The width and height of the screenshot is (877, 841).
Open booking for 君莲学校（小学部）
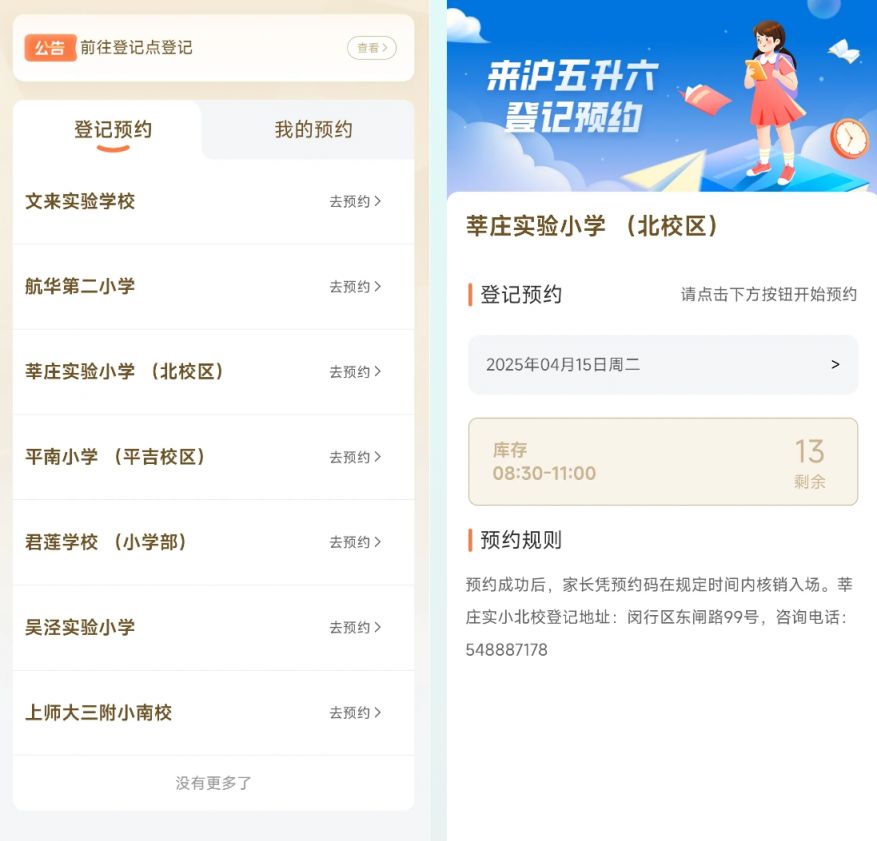click(x=355, y=542)
